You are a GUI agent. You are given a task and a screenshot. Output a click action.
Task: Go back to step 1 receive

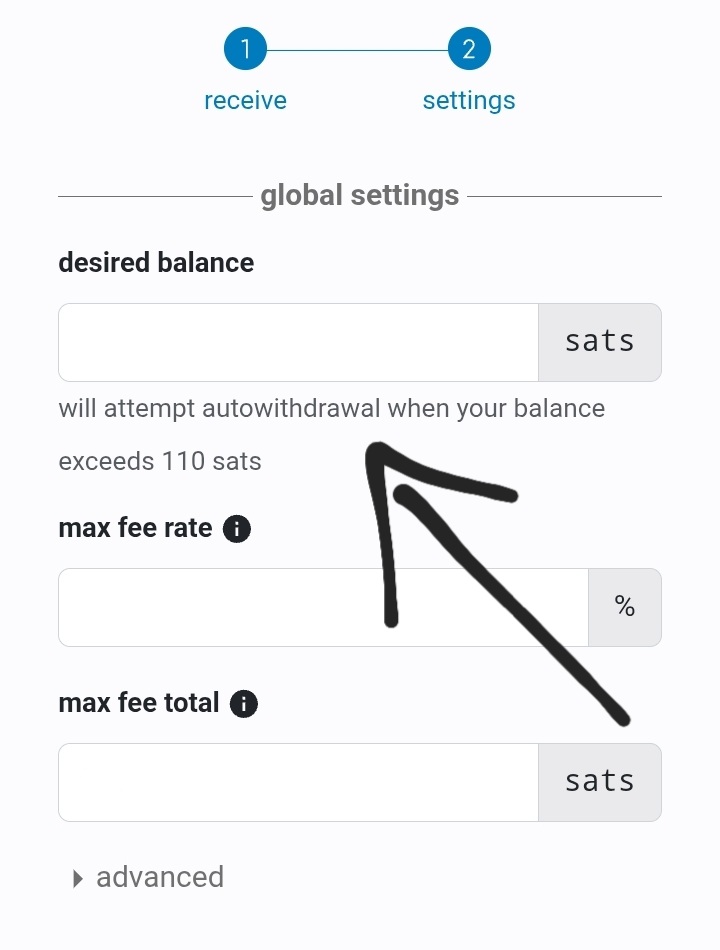coord(245,50)
